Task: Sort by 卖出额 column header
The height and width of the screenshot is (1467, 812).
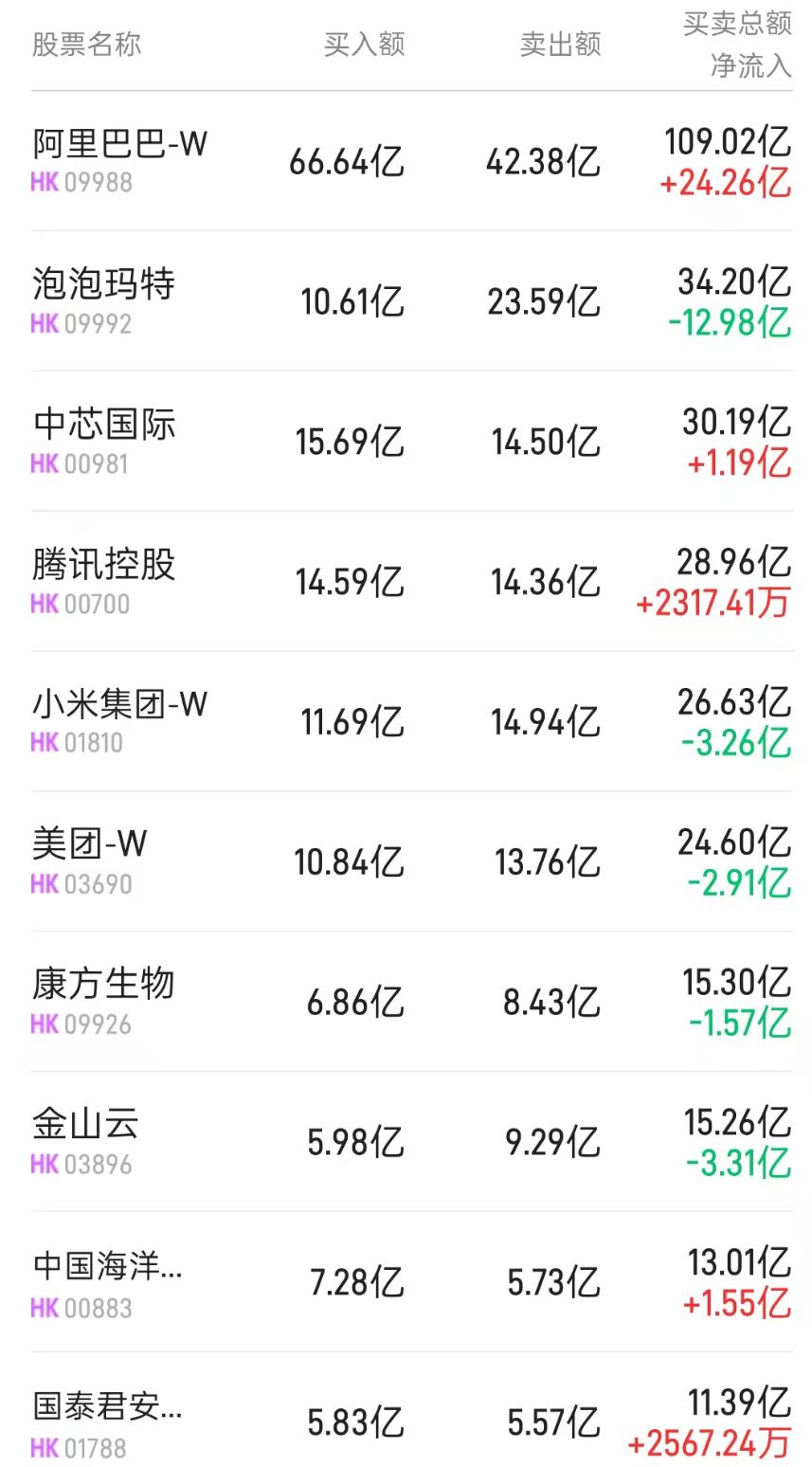Action: tap(559, 44)
